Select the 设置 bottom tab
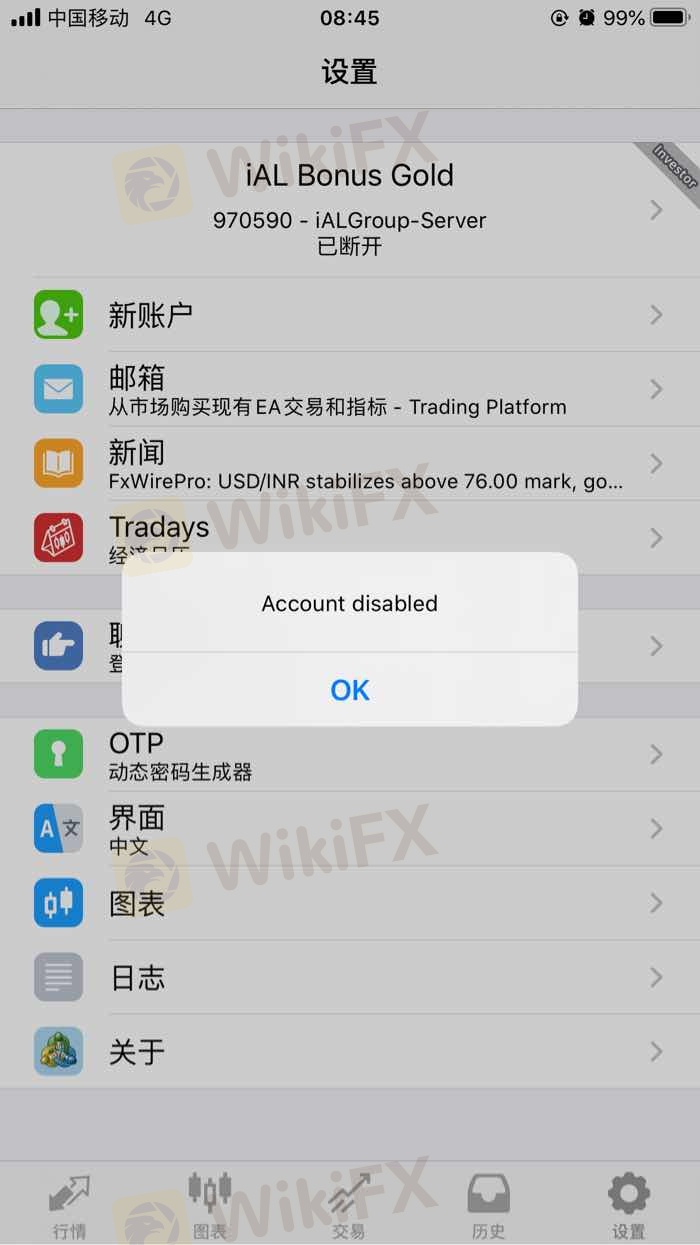The image size is (700, 1245). click(x=630, y=1204)
